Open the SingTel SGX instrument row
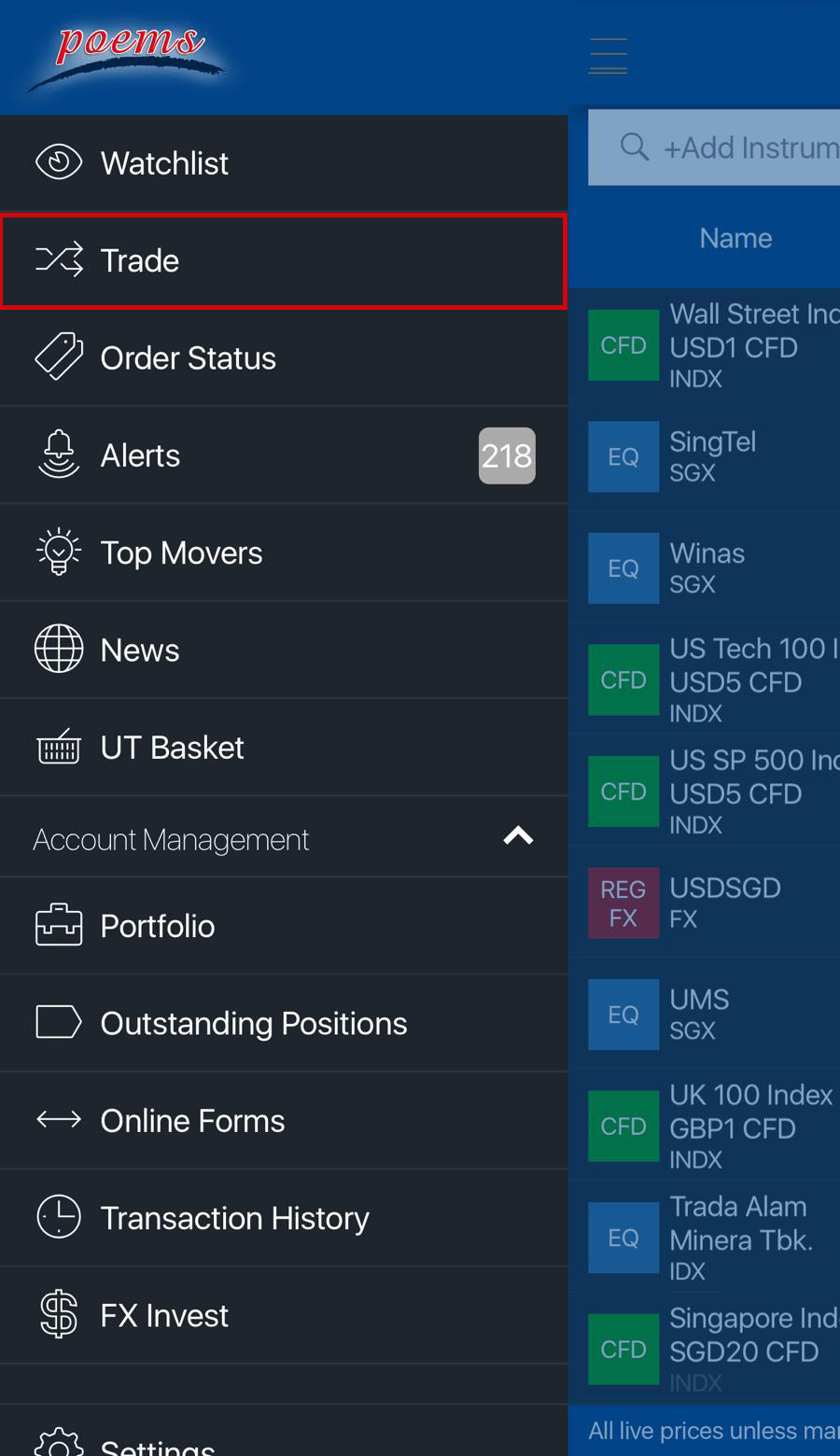Screen dimensions: 840x1456 tap(709, 456)
